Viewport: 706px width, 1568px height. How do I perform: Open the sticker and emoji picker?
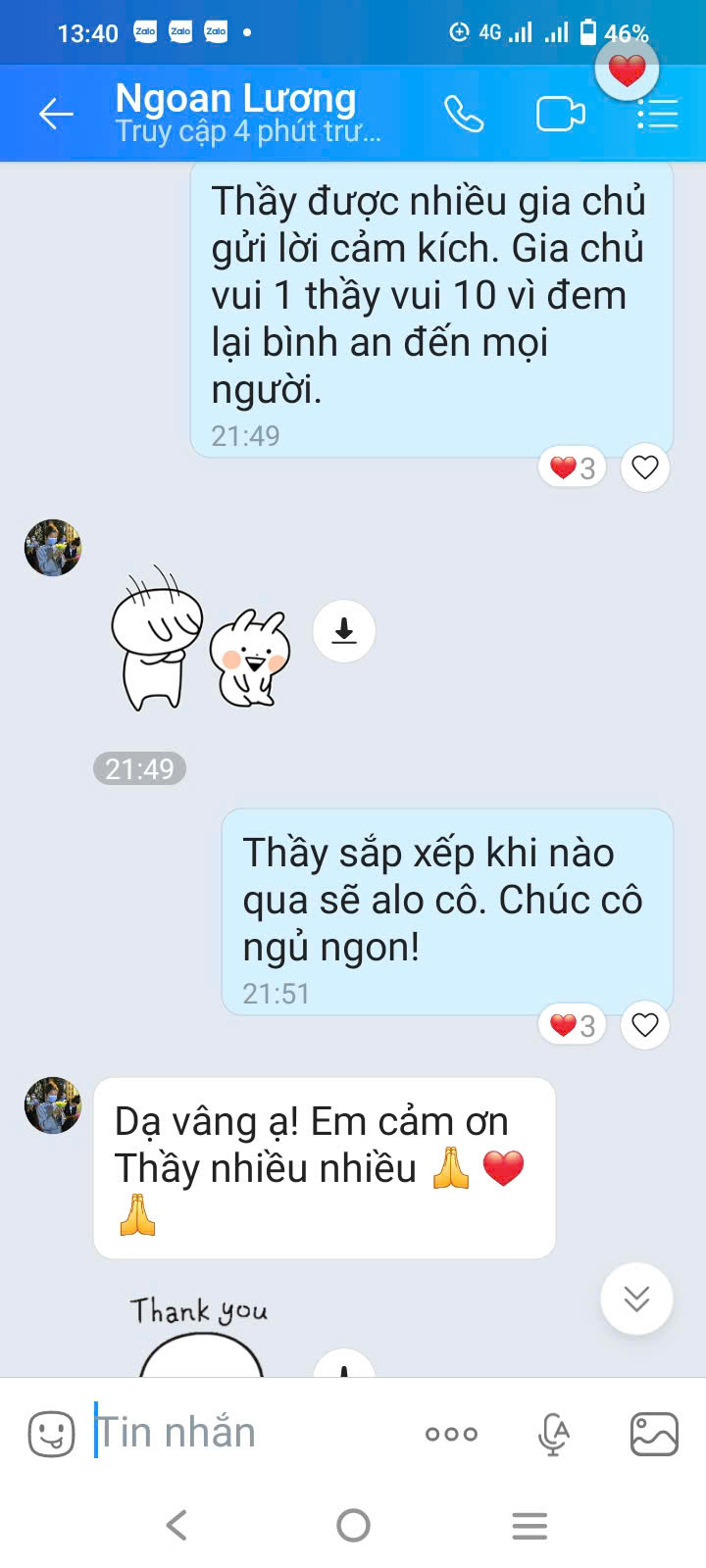click(51, 1434)
